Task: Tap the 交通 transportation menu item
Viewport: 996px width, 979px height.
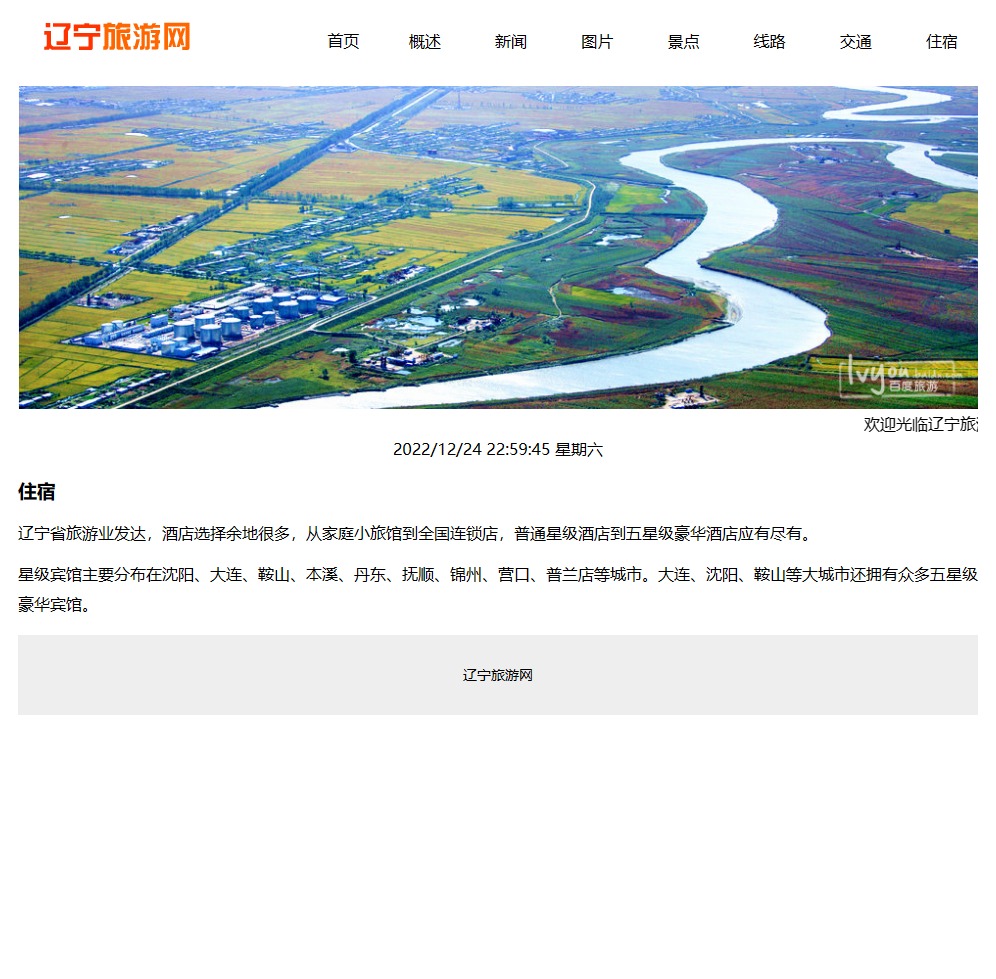Action: pyautogui.click(x=856, y=42)
